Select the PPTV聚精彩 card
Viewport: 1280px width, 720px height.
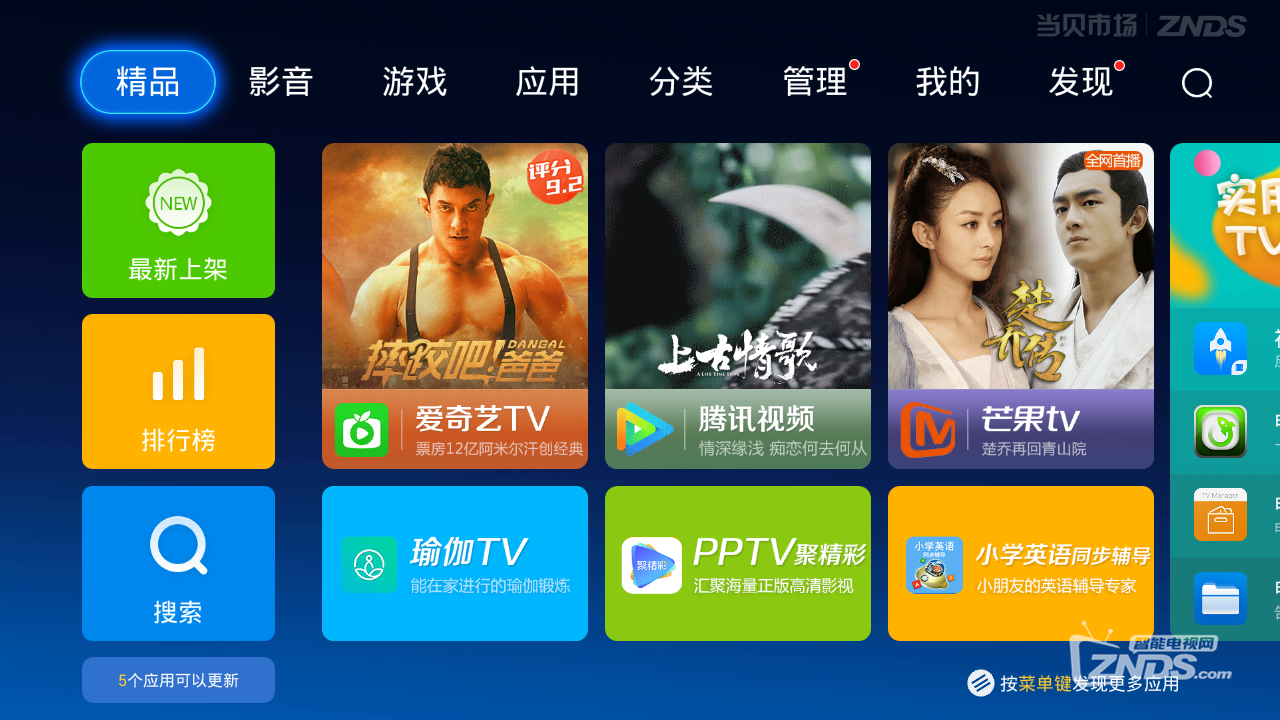tap(738, 563)
